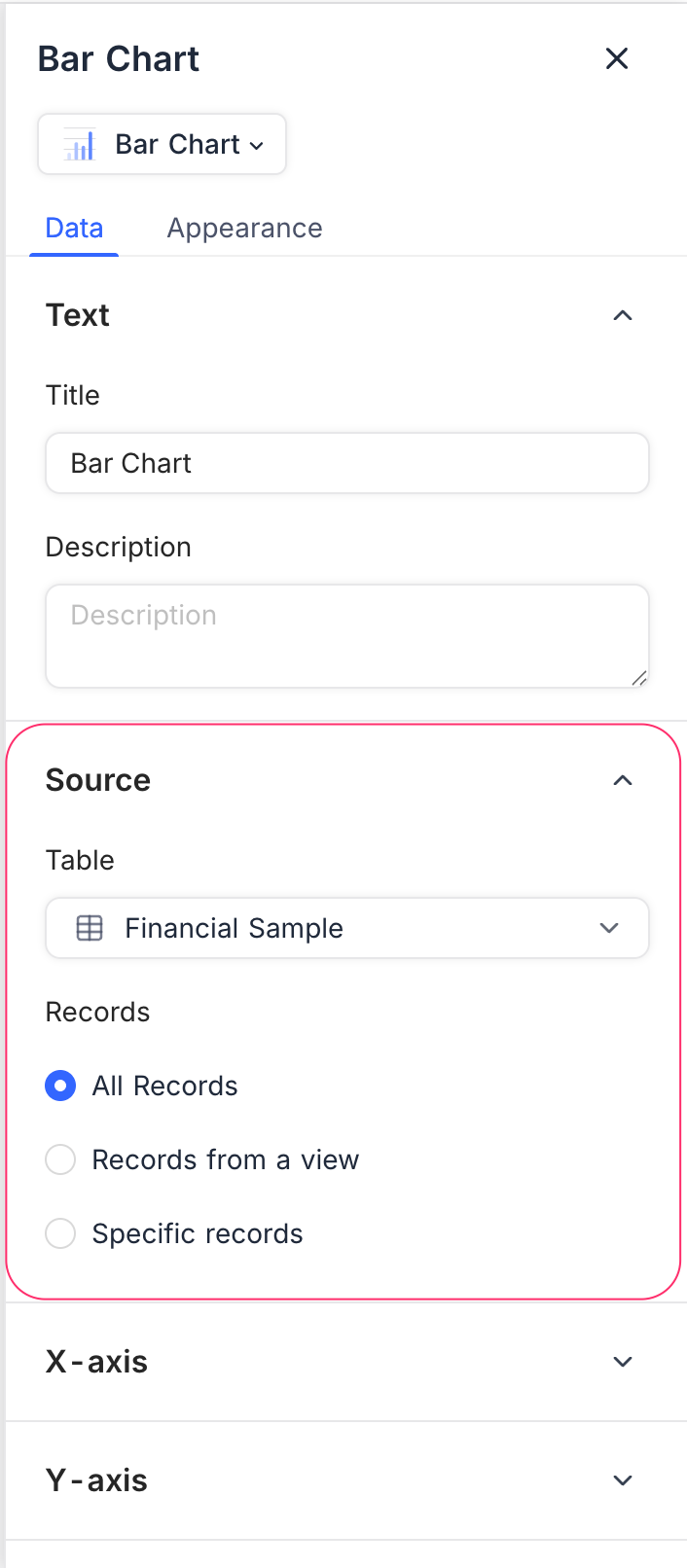Screen dimensions: 687x1568
Task: Close the Bar Chart panel
Action: coord(617,59)
